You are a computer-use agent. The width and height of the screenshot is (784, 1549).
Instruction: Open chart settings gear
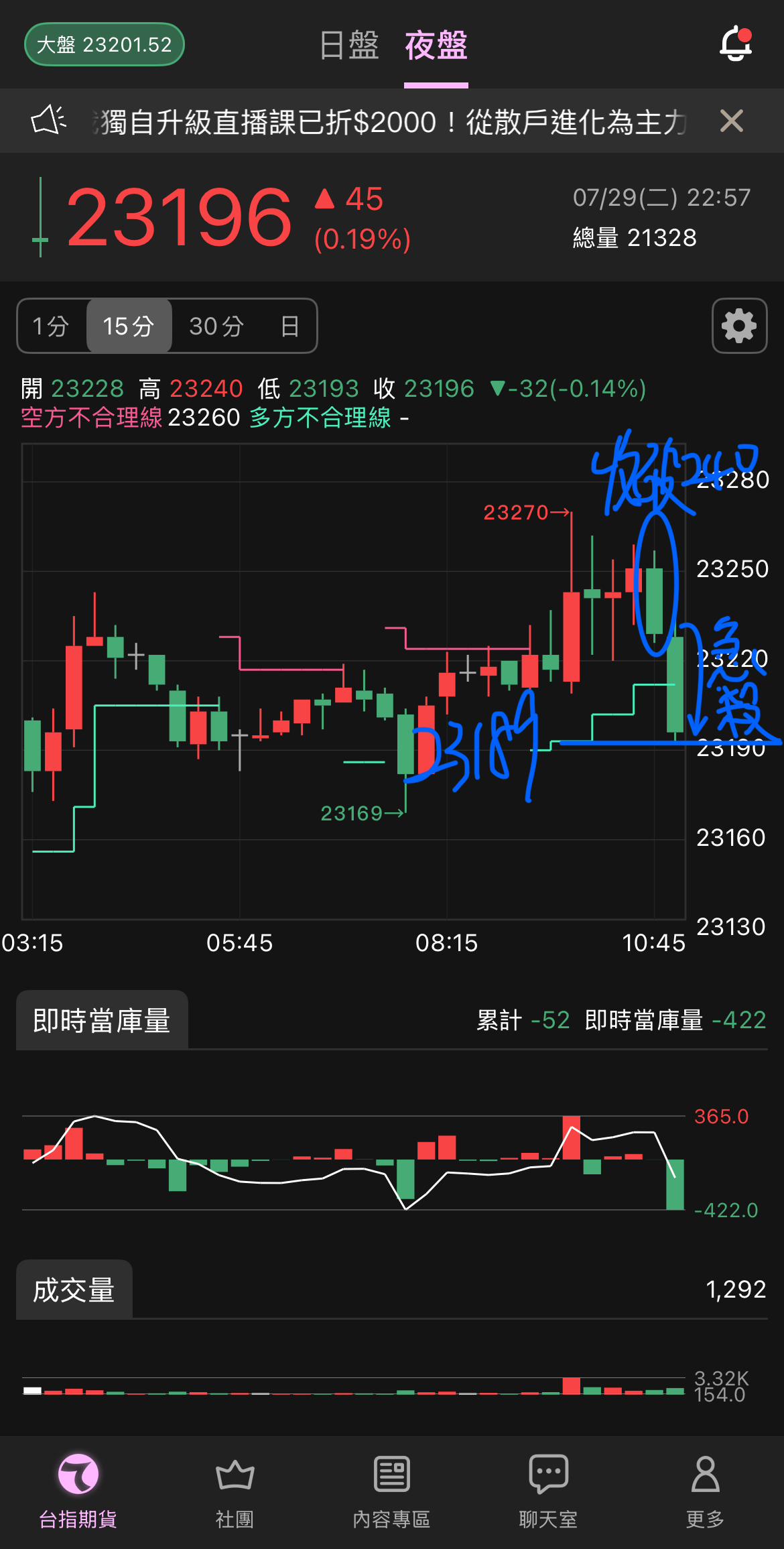click(x=739, y=326)
